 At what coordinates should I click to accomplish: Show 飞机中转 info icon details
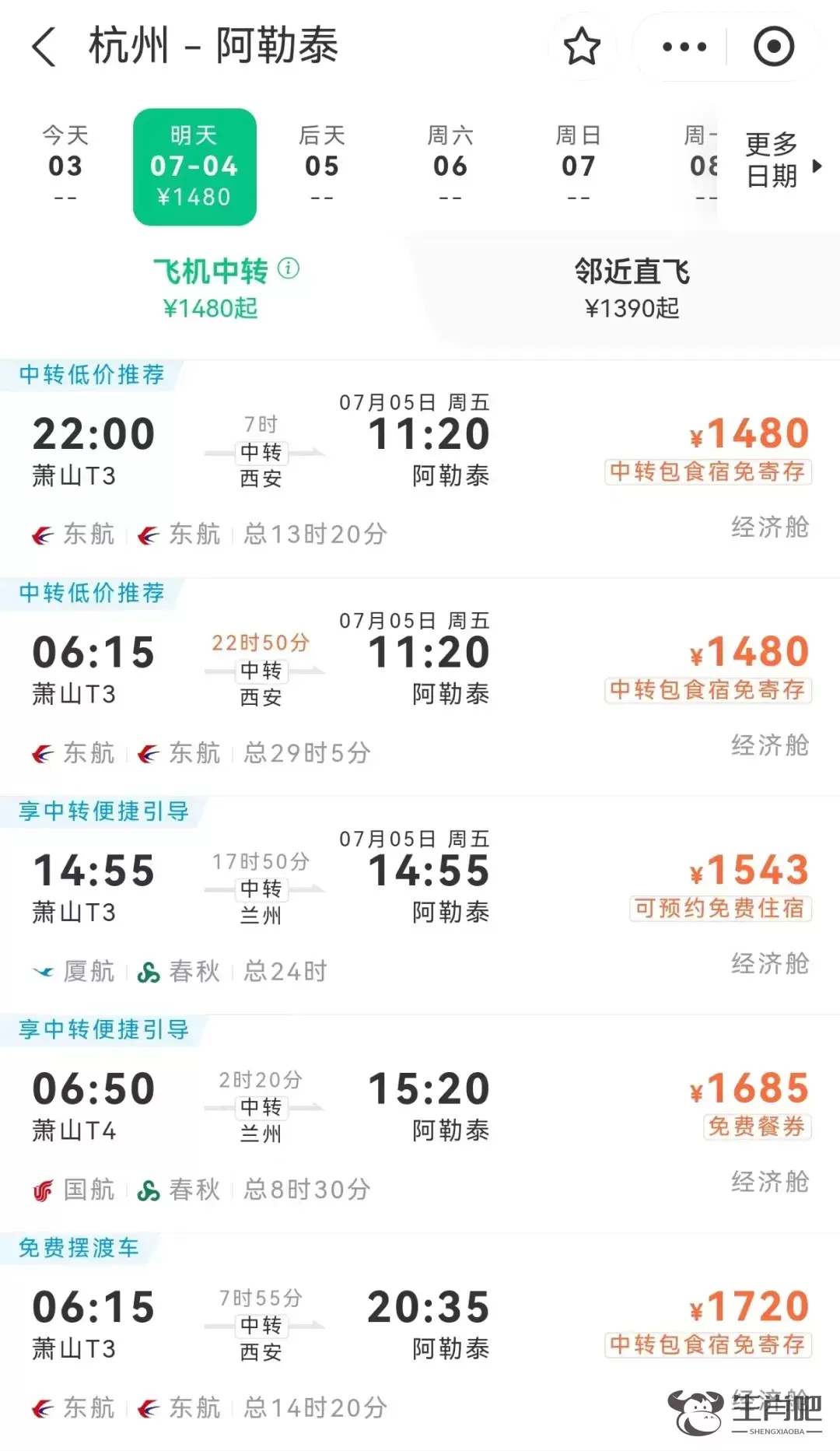click(289, 268)
